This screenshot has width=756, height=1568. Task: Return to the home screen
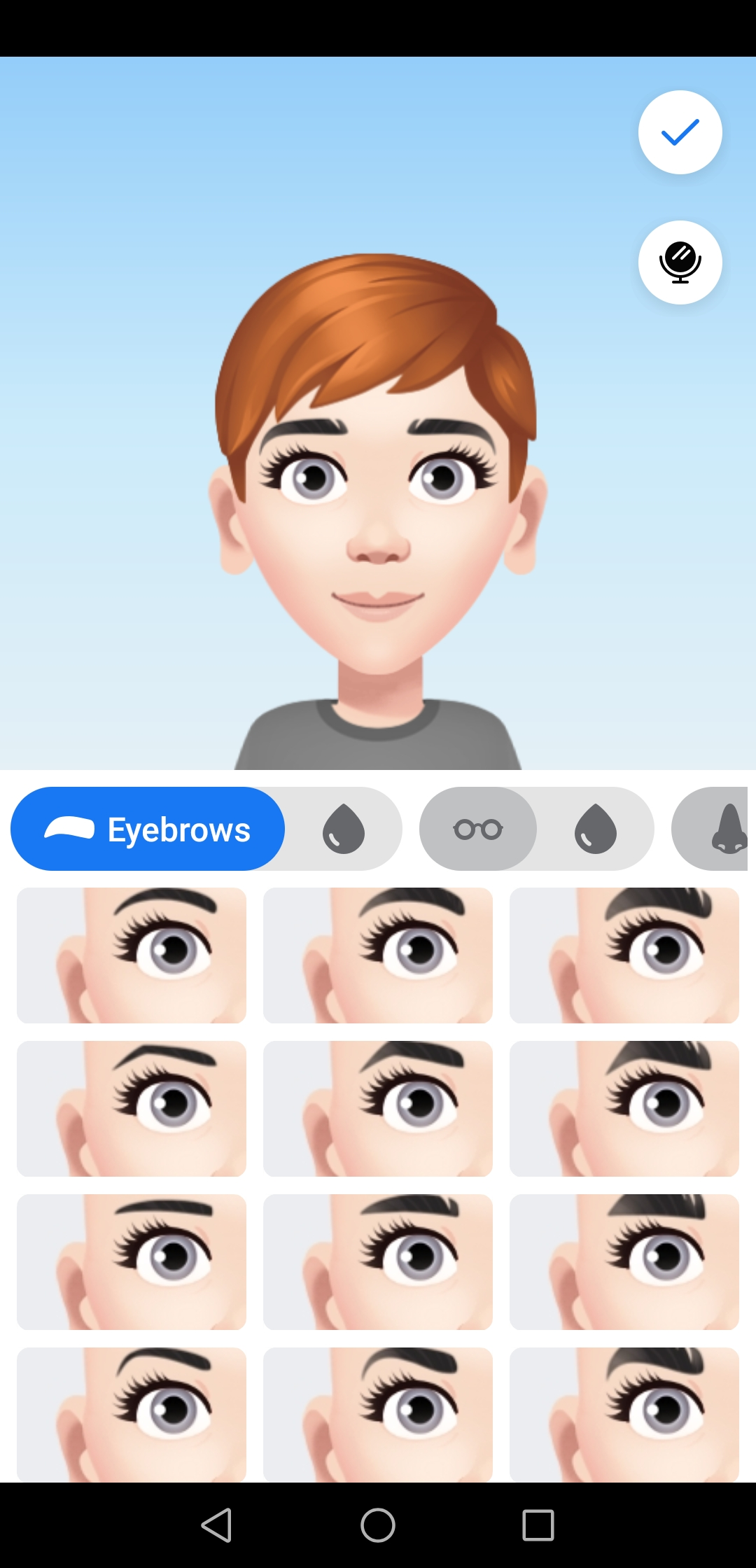point(378,1525)
